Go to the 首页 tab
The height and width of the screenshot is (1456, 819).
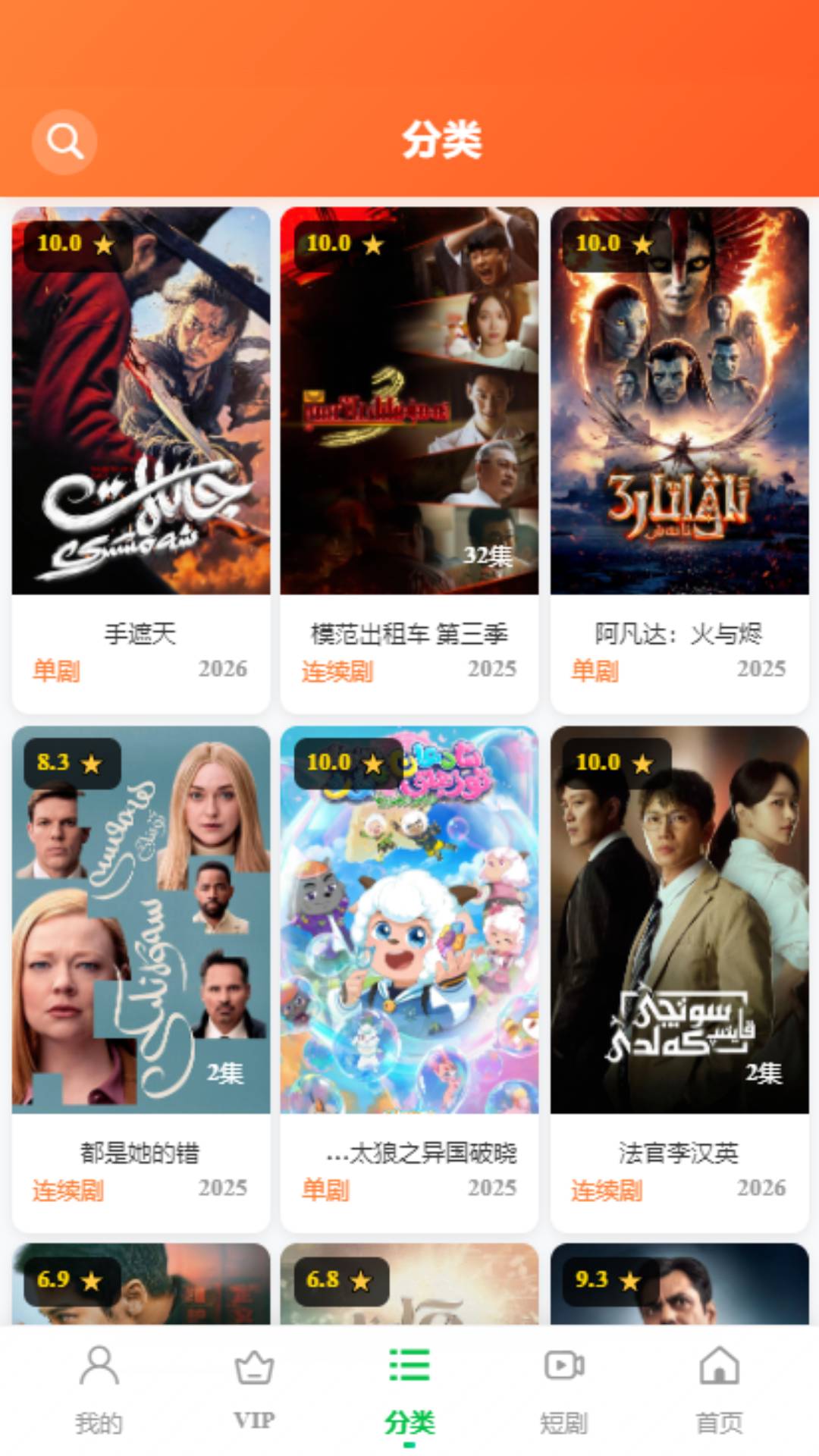719,1389
